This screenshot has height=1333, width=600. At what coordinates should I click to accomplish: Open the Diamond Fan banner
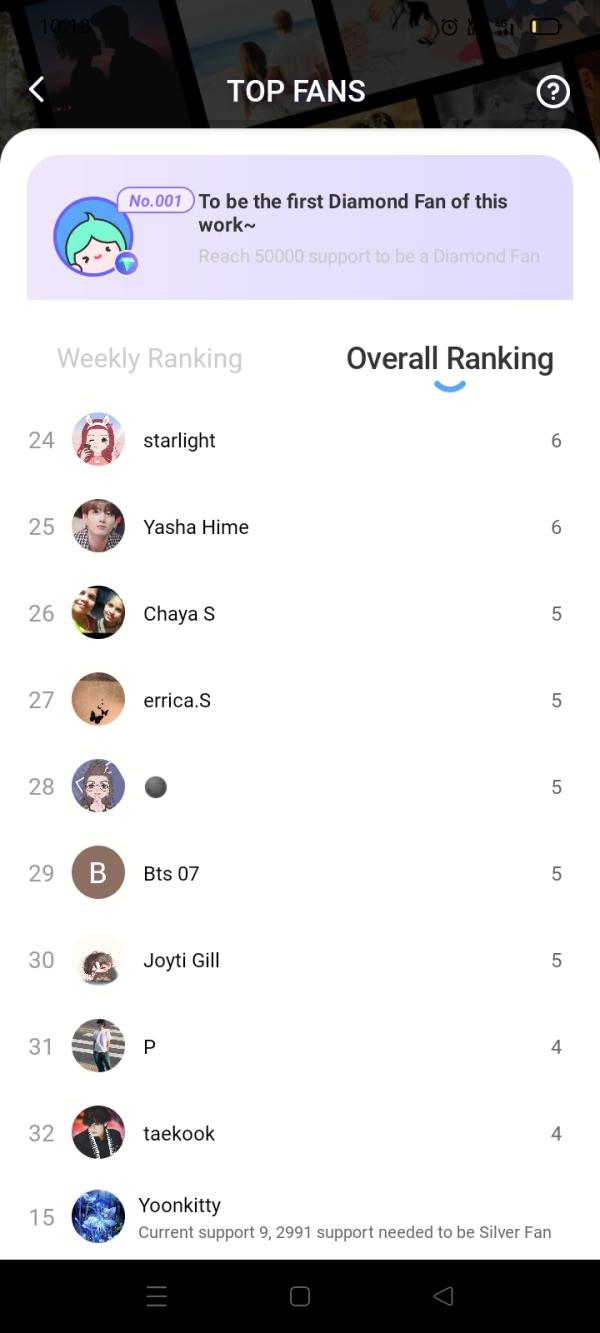[300, 227]
